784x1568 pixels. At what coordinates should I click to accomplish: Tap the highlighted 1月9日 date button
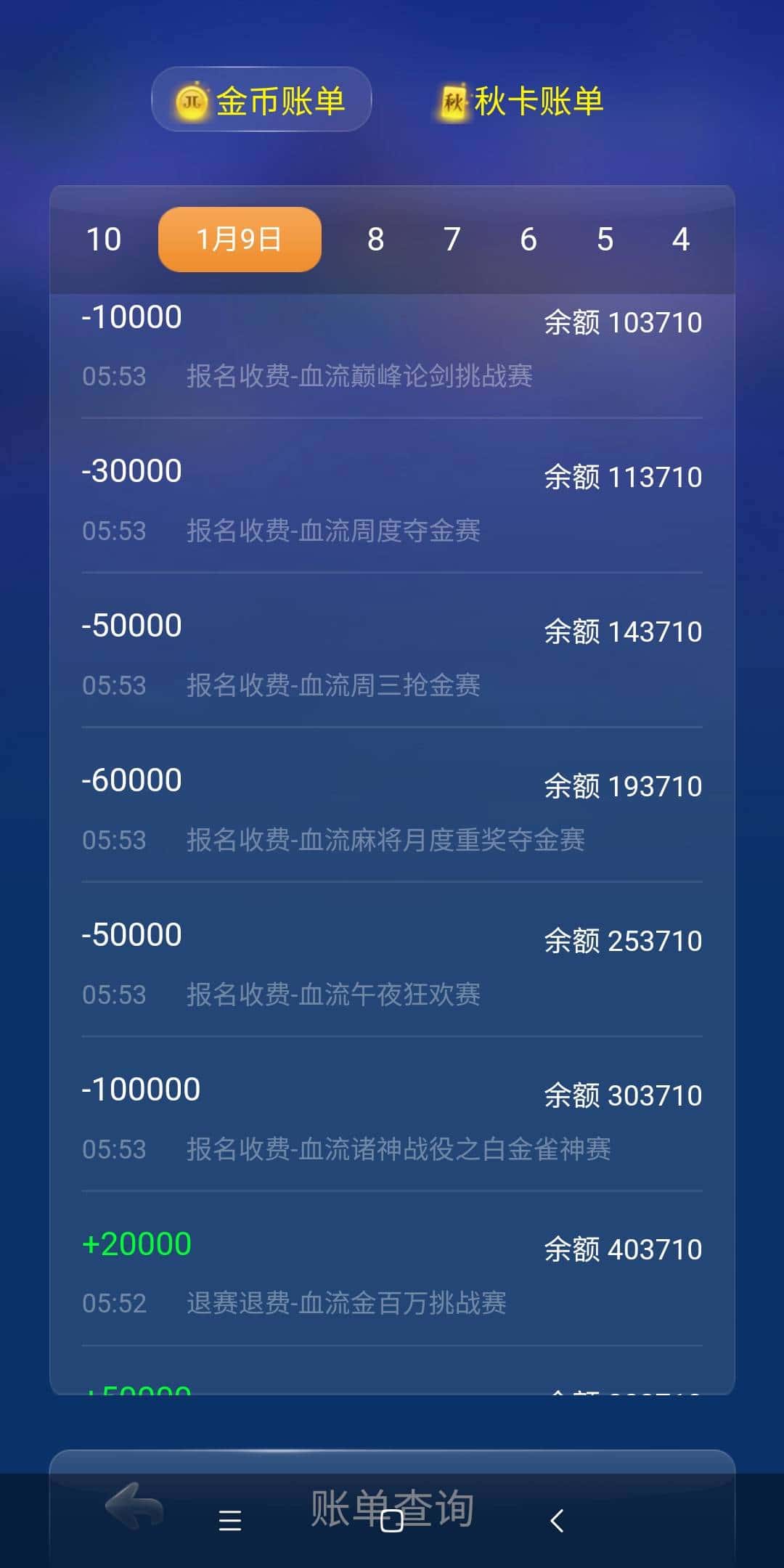click(239, 238)
